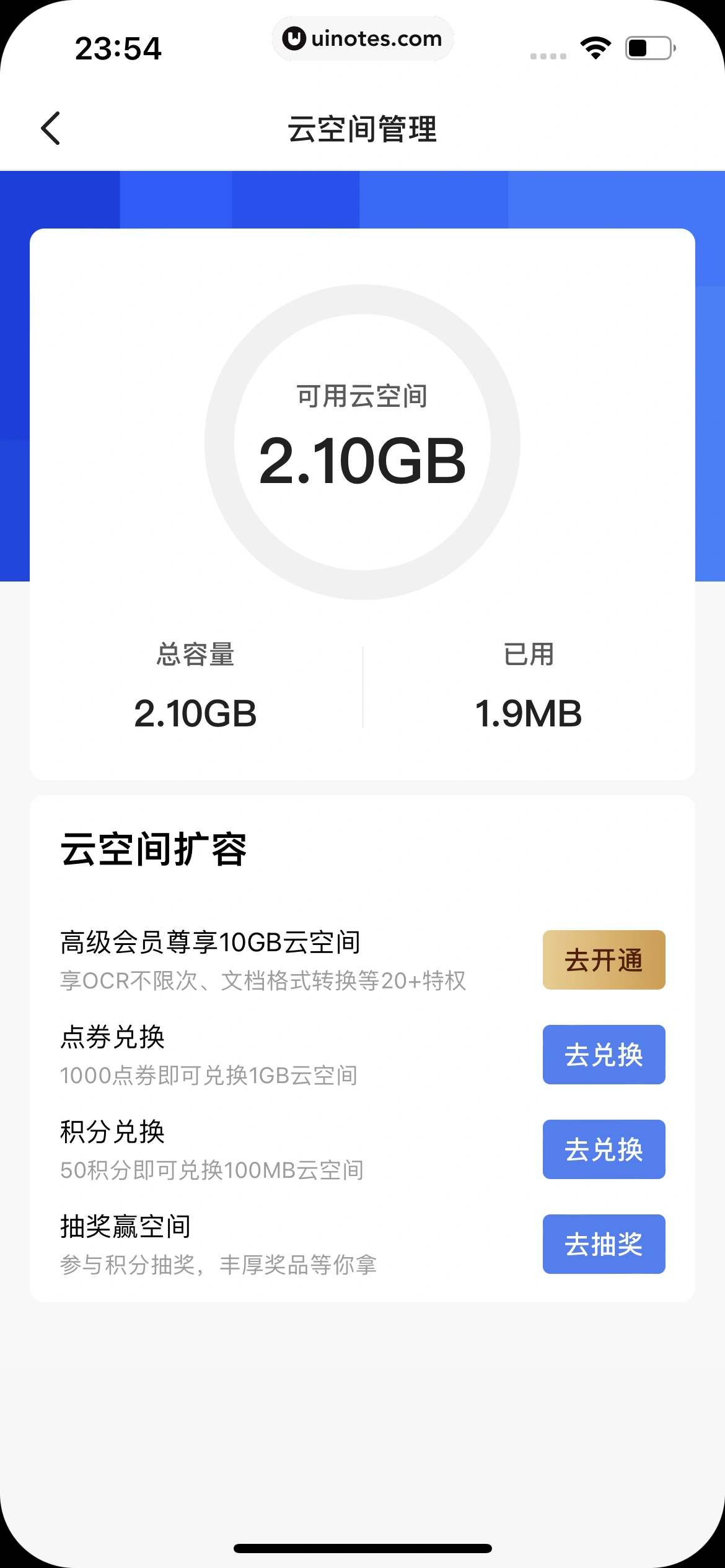Go back from 云空间管理 page
725x1568 pixels.
51,128
